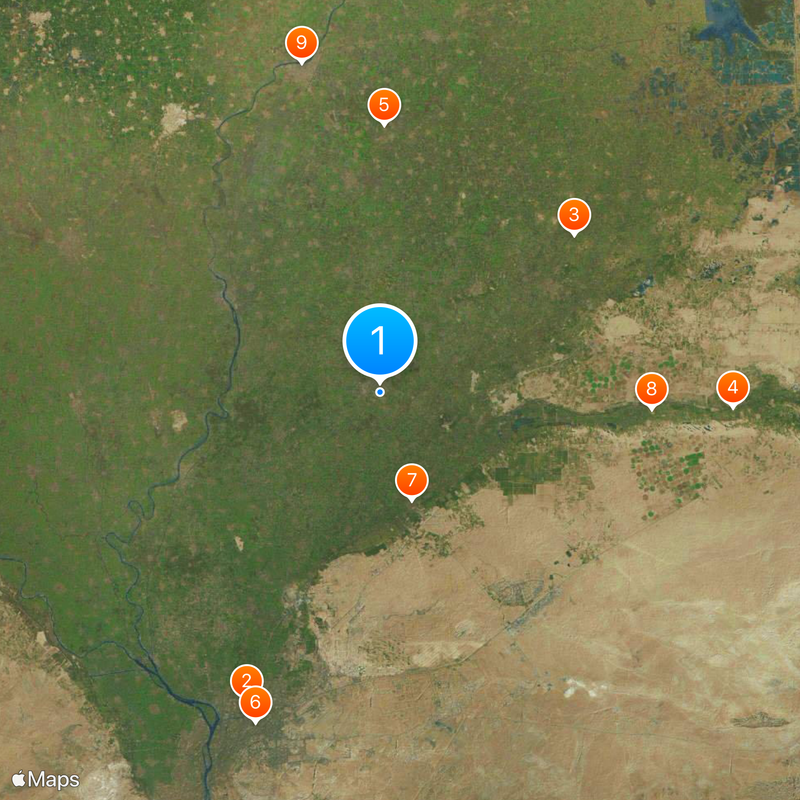Tap the orange map pin numbered 5

click(383, 104)
